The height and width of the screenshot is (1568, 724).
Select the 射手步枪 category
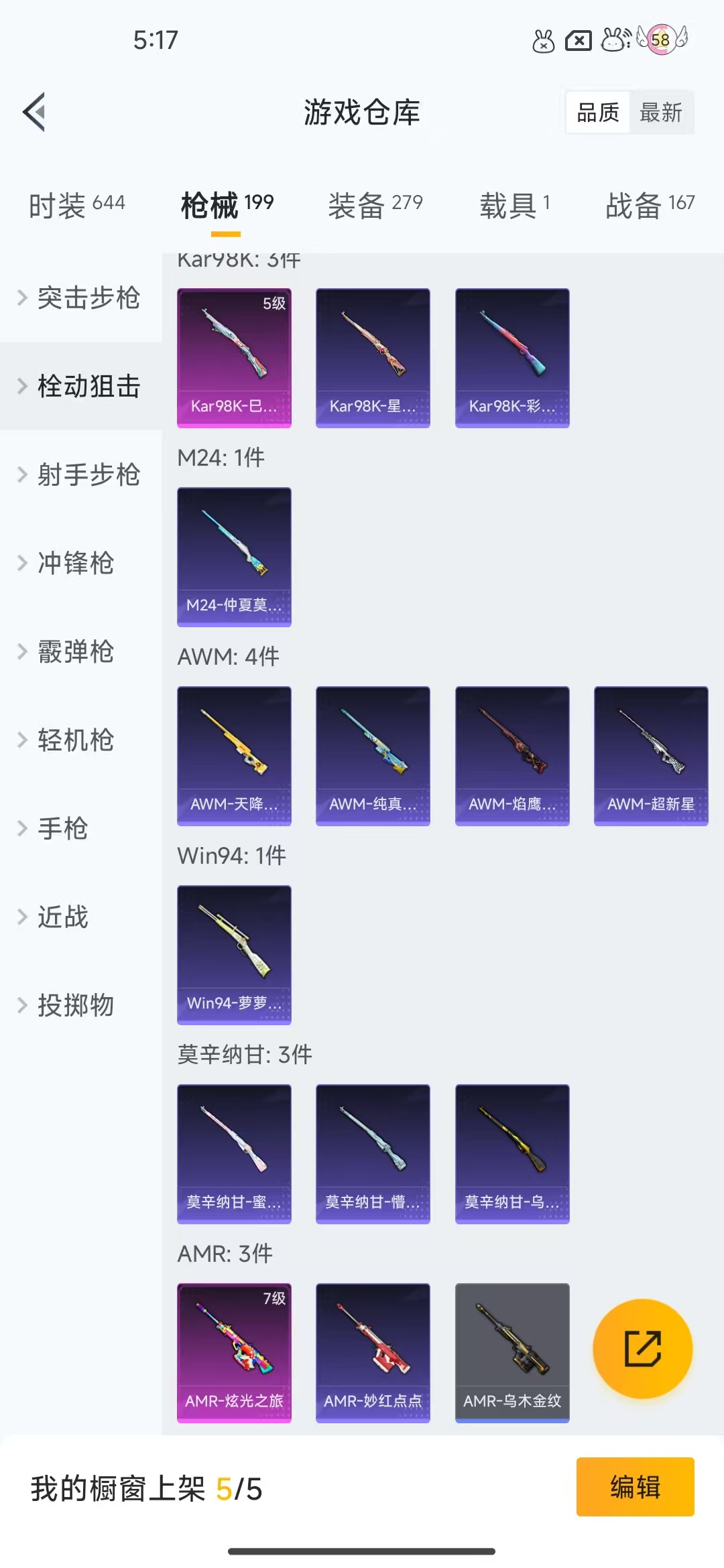click(x=88, y=474)
